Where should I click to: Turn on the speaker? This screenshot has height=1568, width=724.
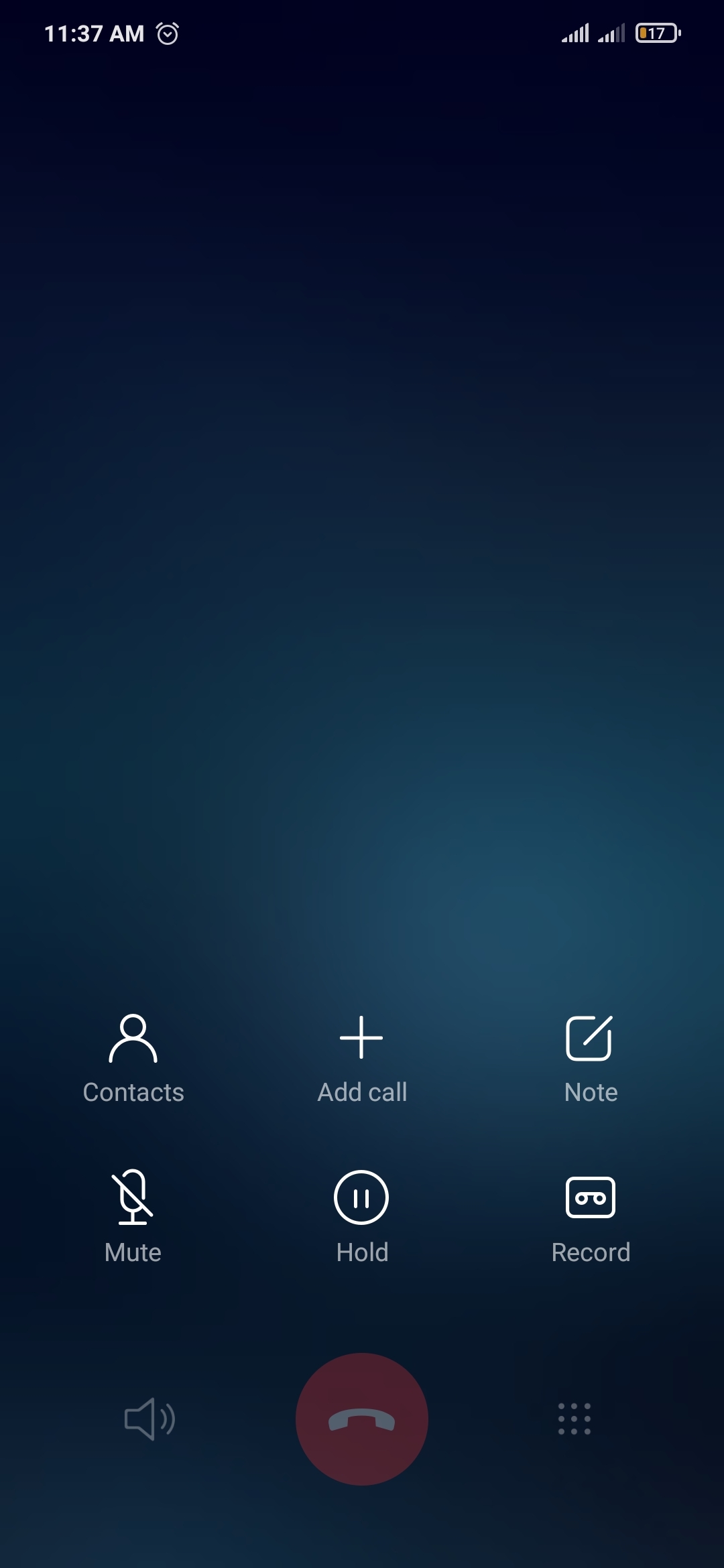[150, 1419]
